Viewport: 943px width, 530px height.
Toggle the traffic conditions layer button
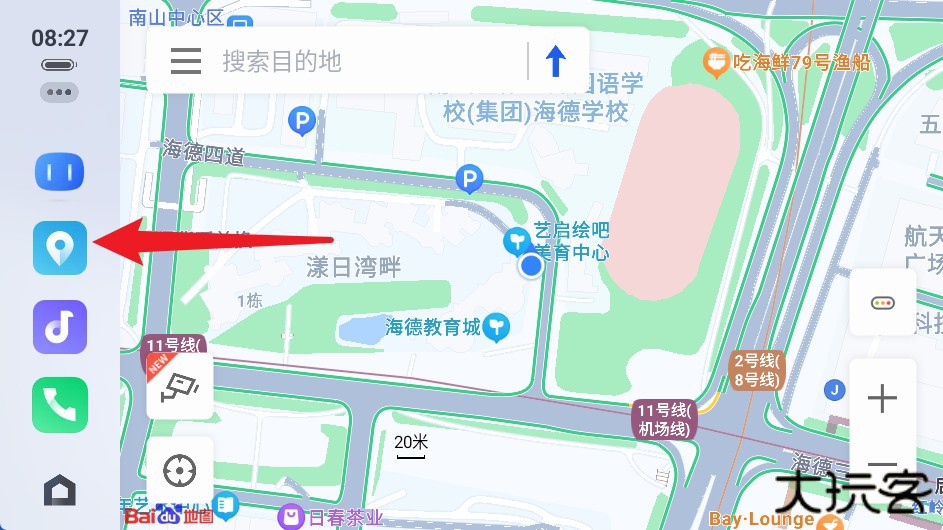tap(882, 303)
